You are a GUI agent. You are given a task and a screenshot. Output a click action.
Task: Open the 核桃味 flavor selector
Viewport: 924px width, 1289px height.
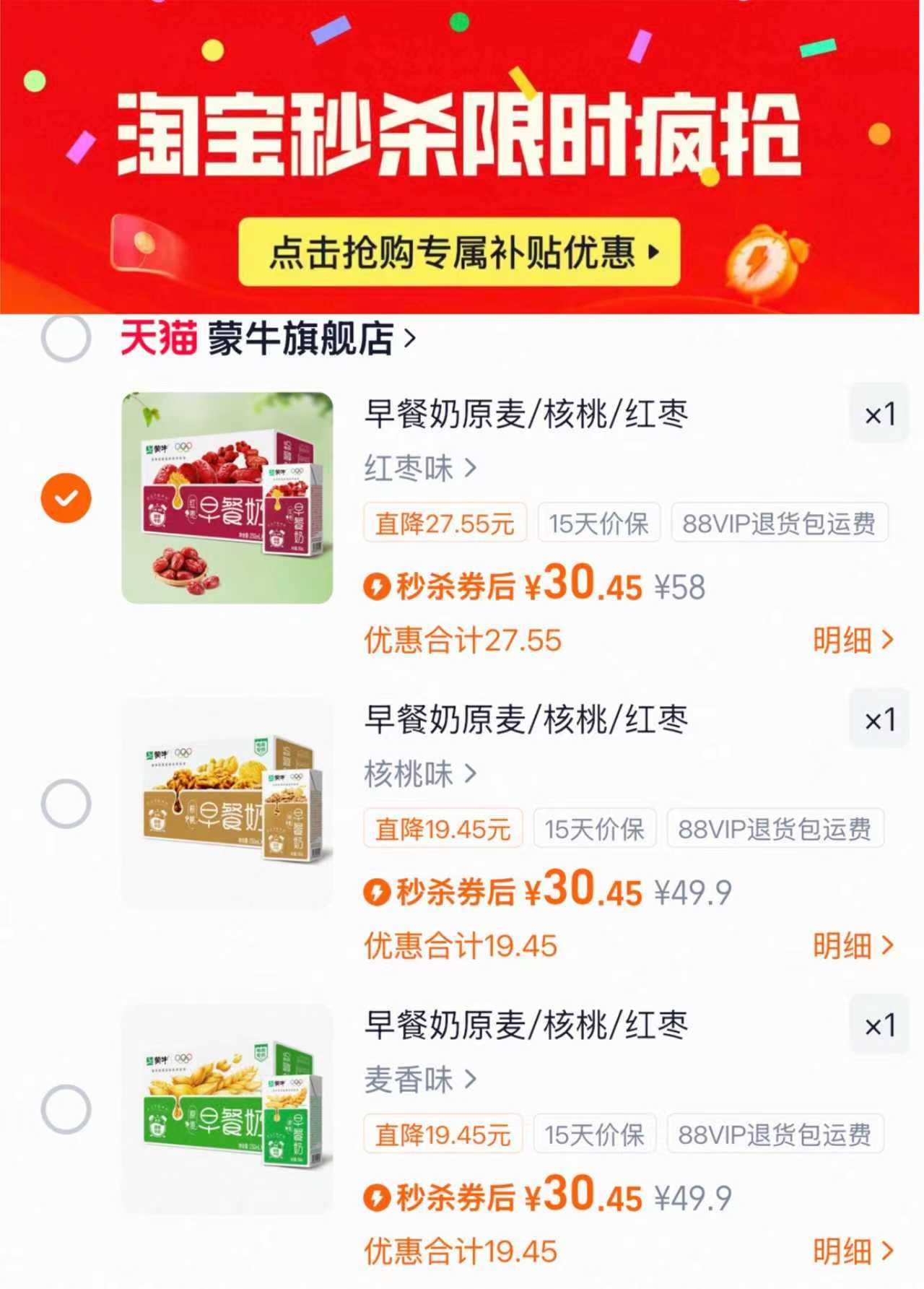coord(419,773)
